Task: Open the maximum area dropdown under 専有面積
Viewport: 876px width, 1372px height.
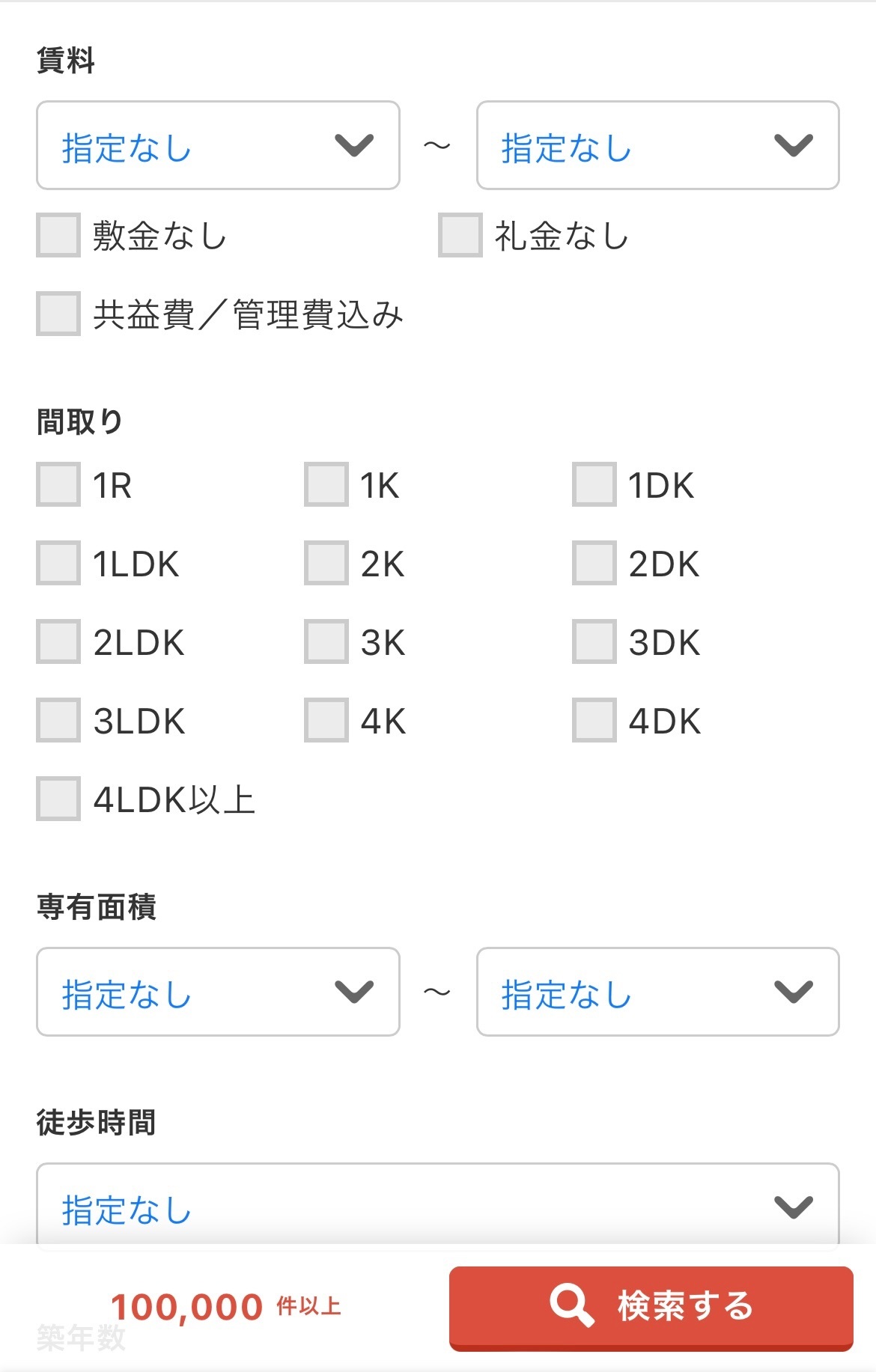Action: pos(657,992)
